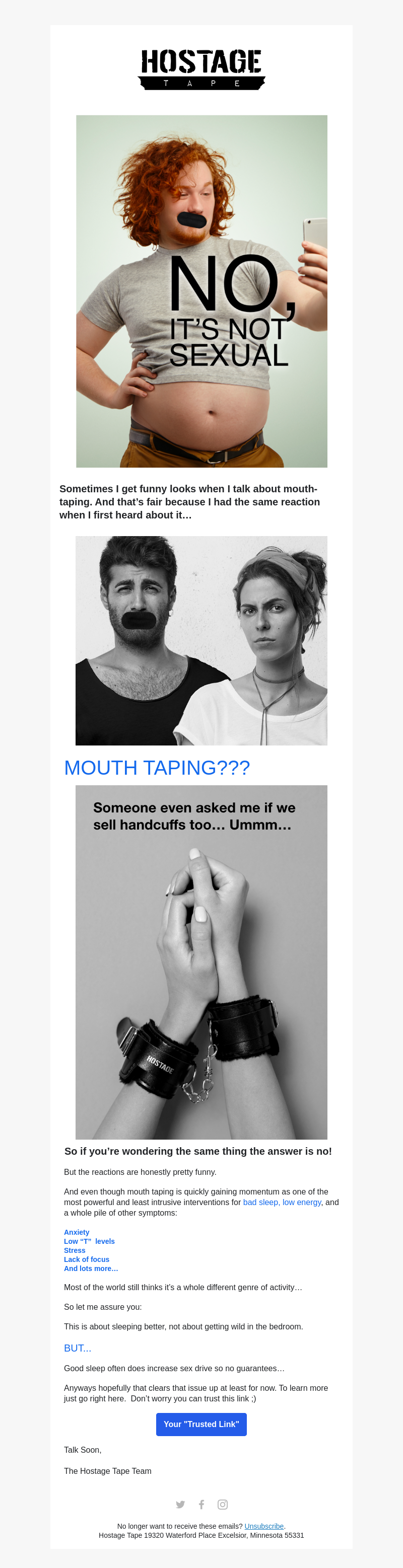The width and height of the screenshot is (403, 1568).
Task: Tap the "Your Trusted Link" button
Action: click(201, 1425)
